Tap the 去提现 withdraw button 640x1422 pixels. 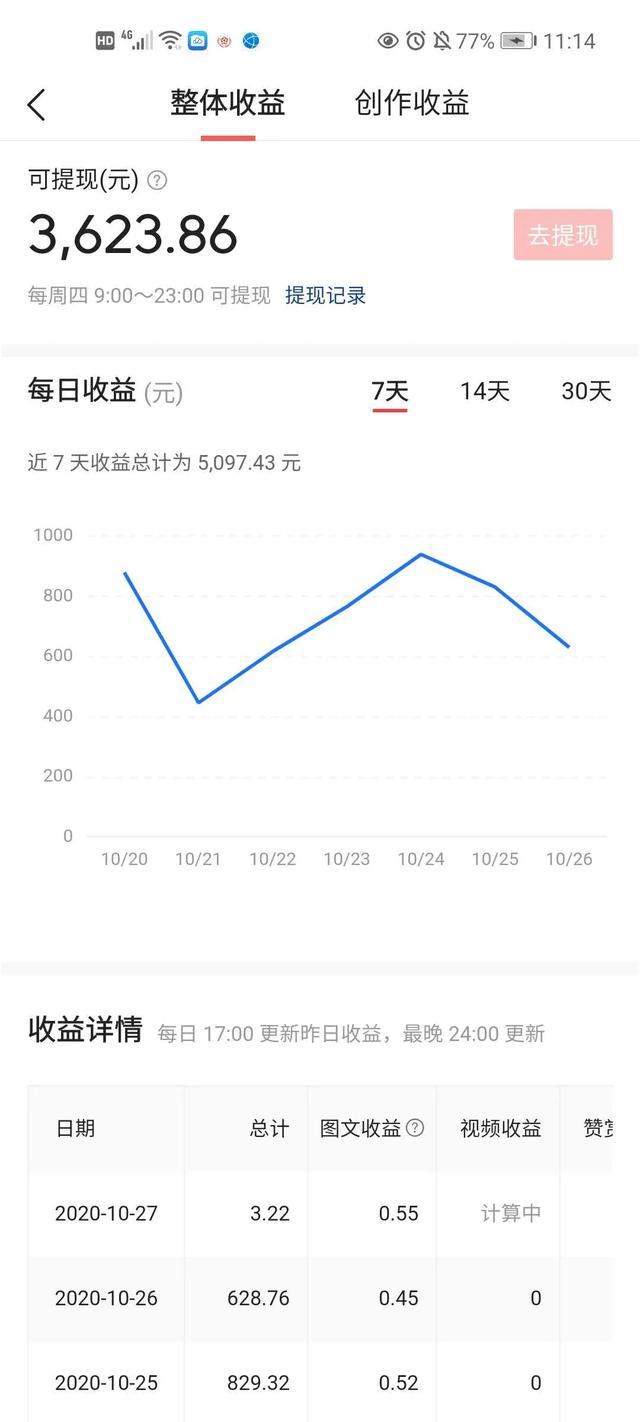562,235
